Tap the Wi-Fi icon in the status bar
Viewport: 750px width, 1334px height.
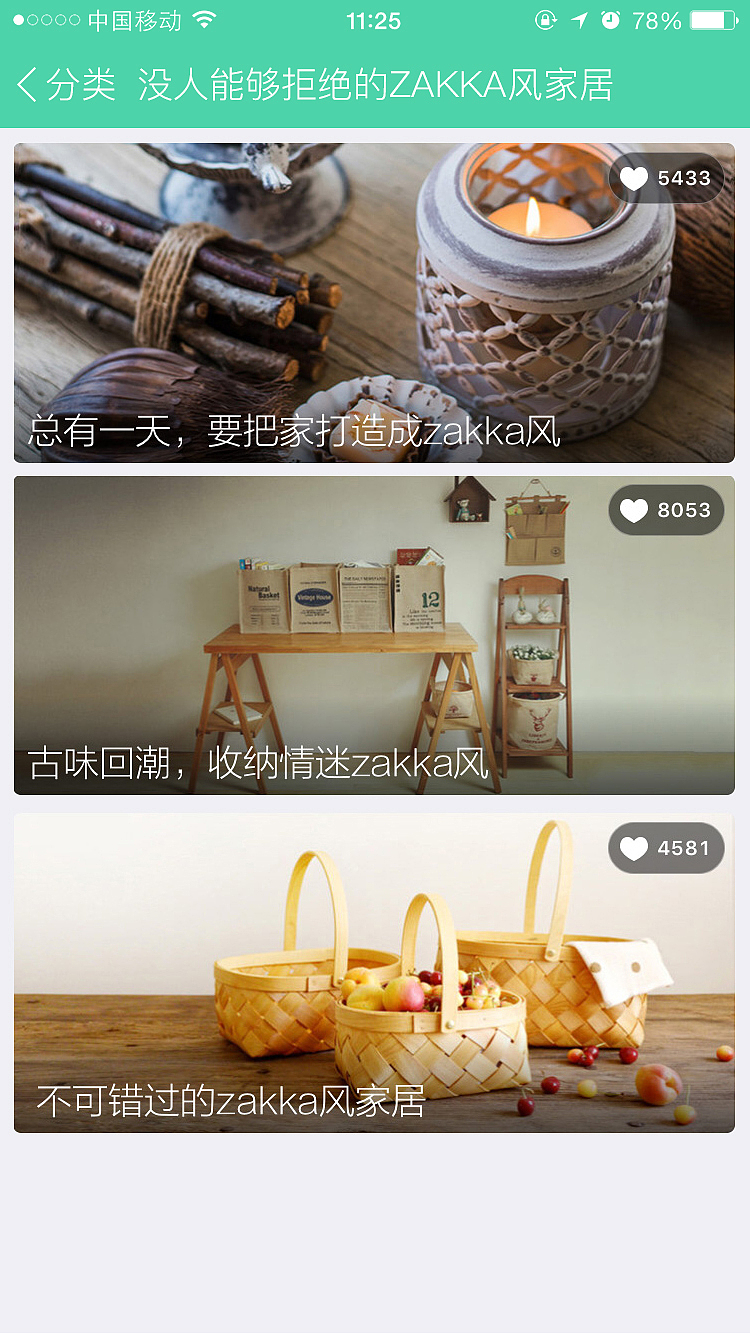coord(205,19)
